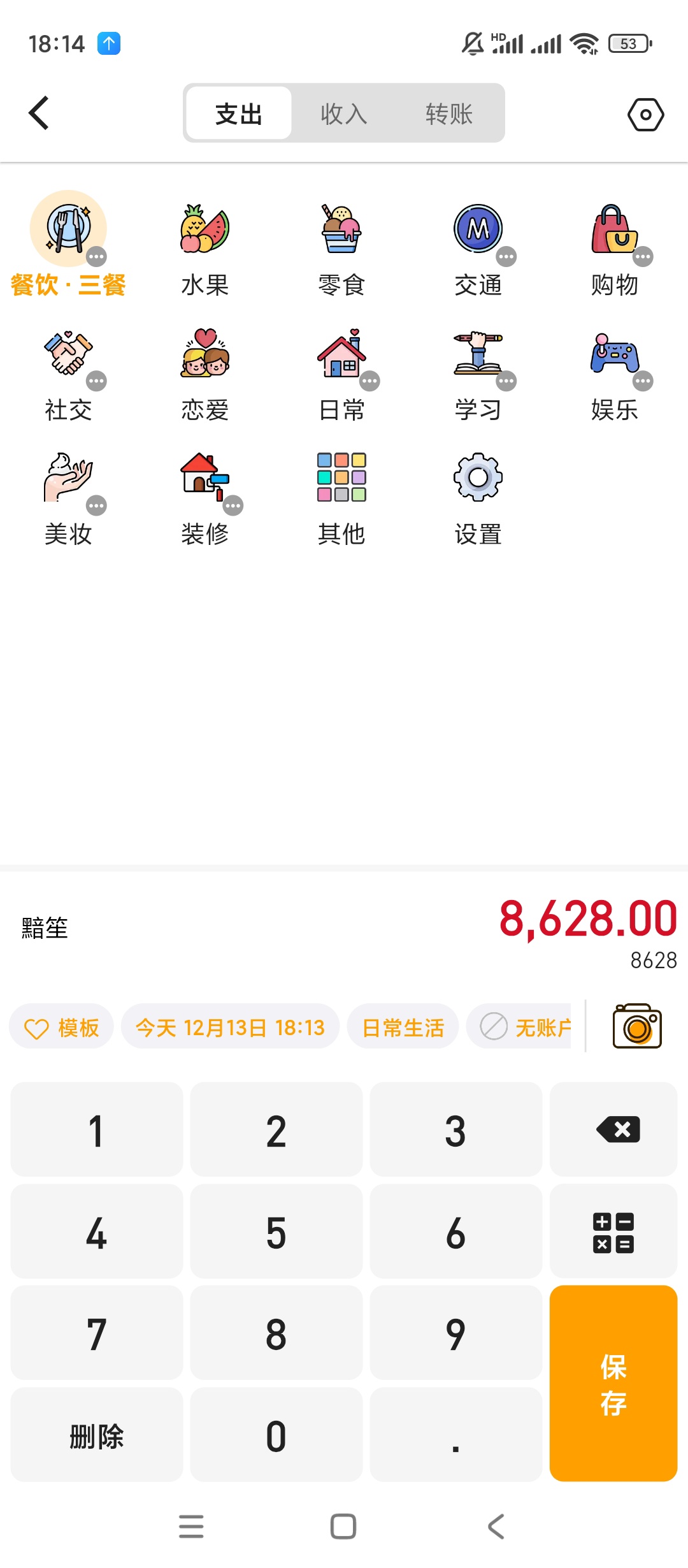Open the hexagon settings icon
Image resolution: width=688 pixels, height=1568 pixels.
point(645,115)
